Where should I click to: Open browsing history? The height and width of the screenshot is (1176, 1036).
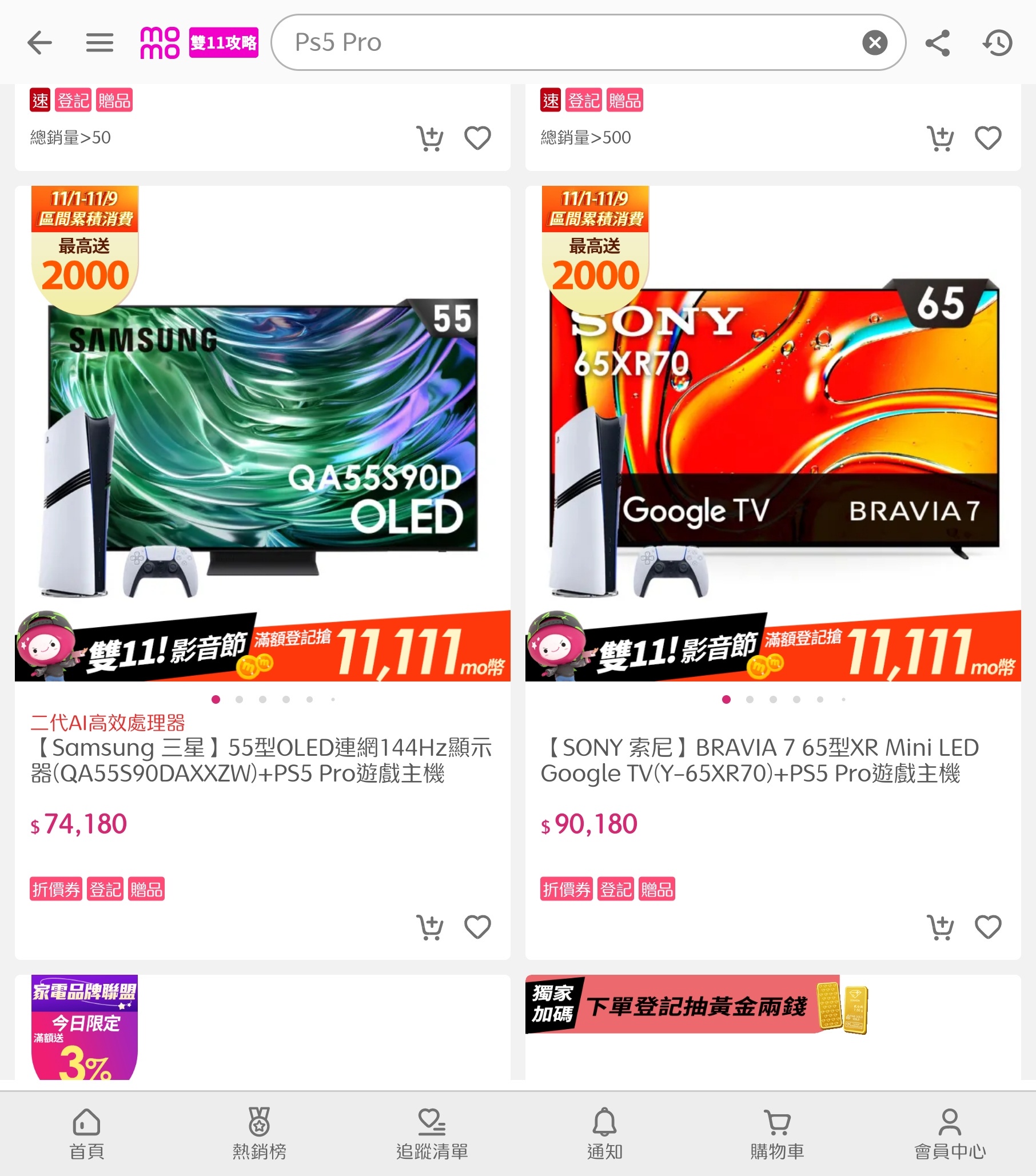[998, 42]
